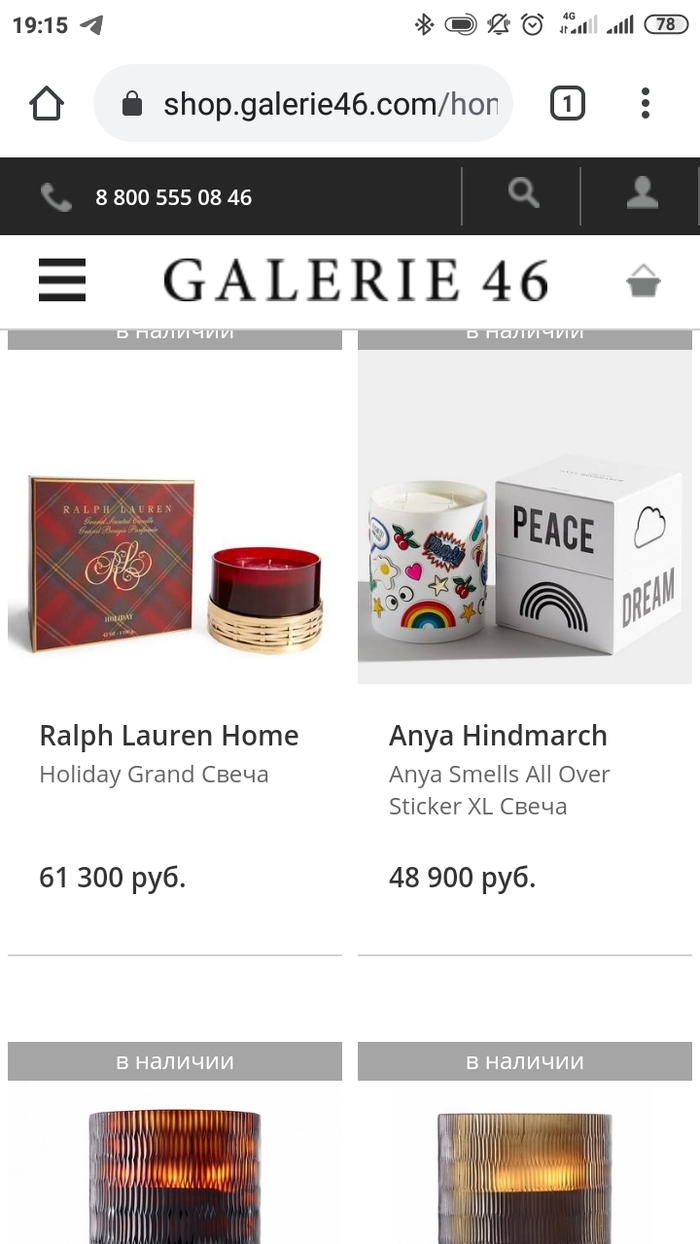Open the hamburger navigation menu

[62, 281]
